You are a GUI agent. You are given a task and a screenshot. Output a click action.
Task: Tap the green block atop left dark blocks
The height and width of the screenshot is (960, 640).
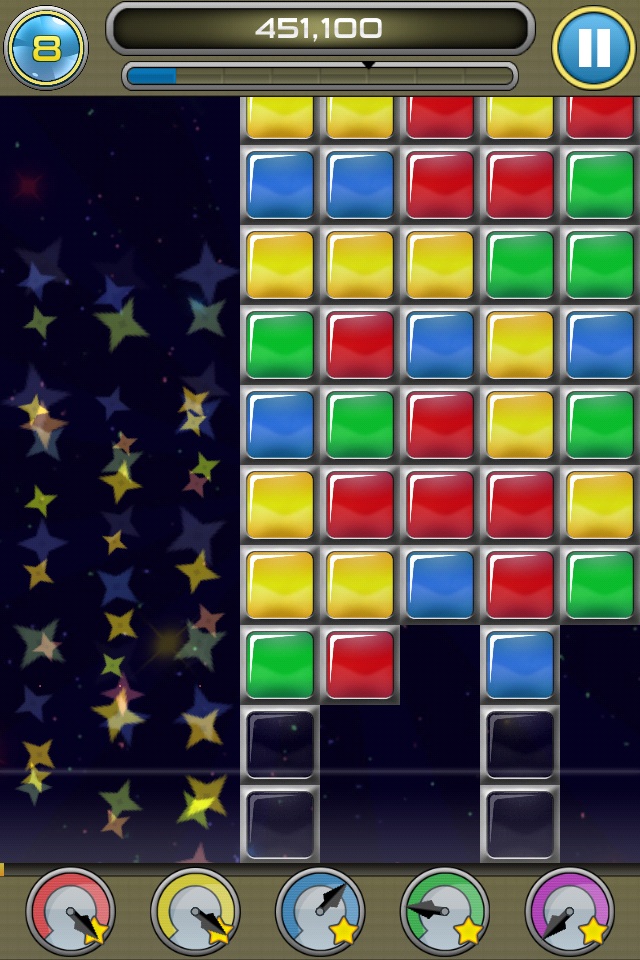pyautogui.click(x=280, y=665)
